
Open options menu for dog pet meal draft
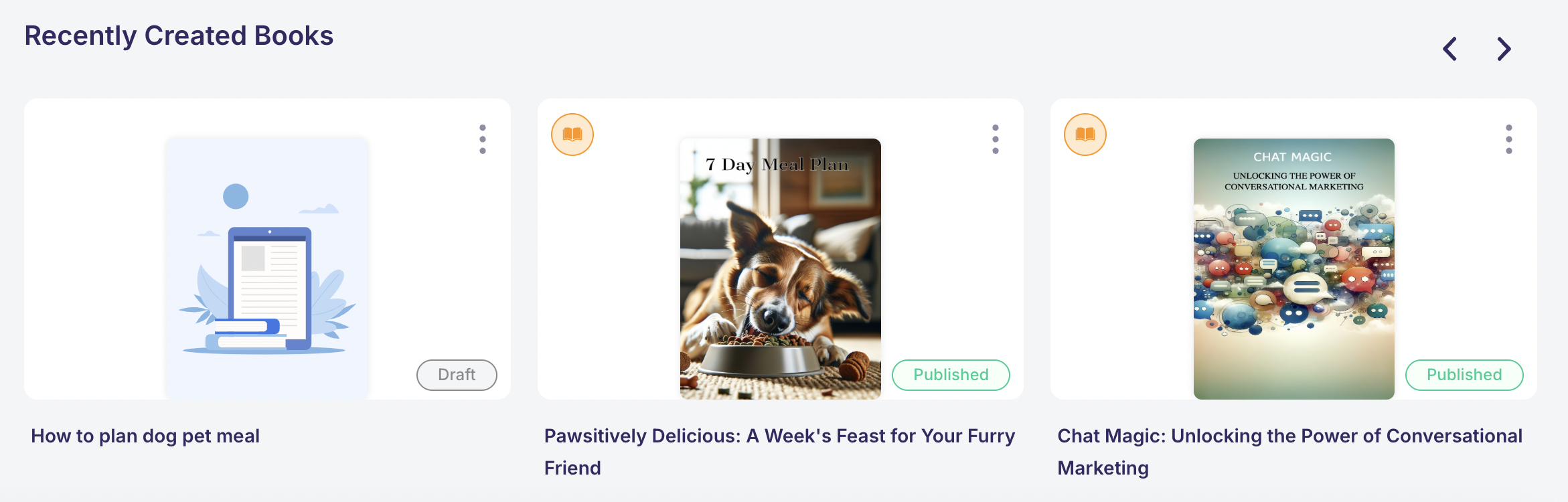click(483, 139)
